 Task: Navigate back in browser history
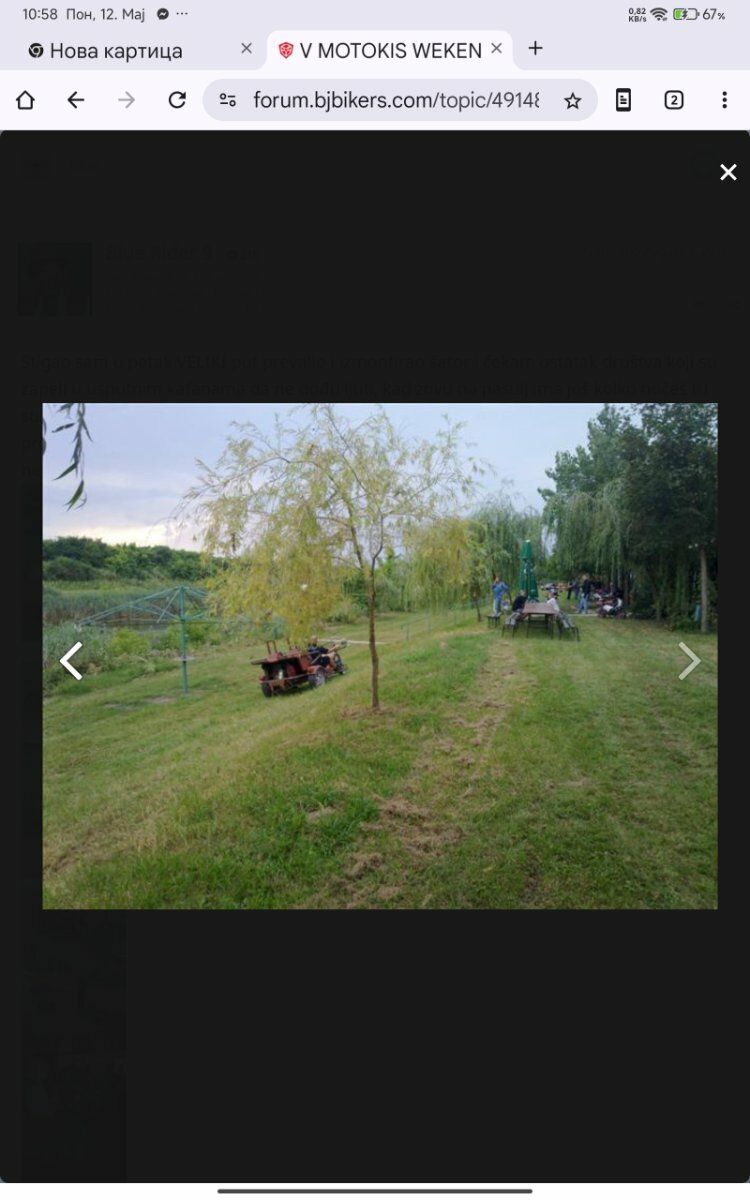[x=76, y=100]
